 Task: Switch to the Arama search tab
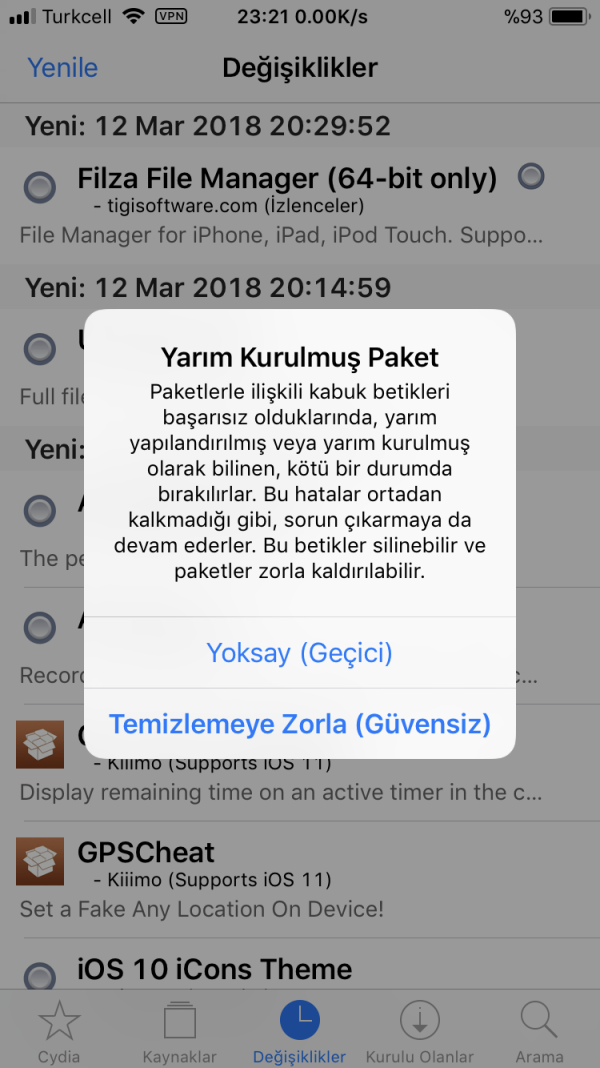539,1030
